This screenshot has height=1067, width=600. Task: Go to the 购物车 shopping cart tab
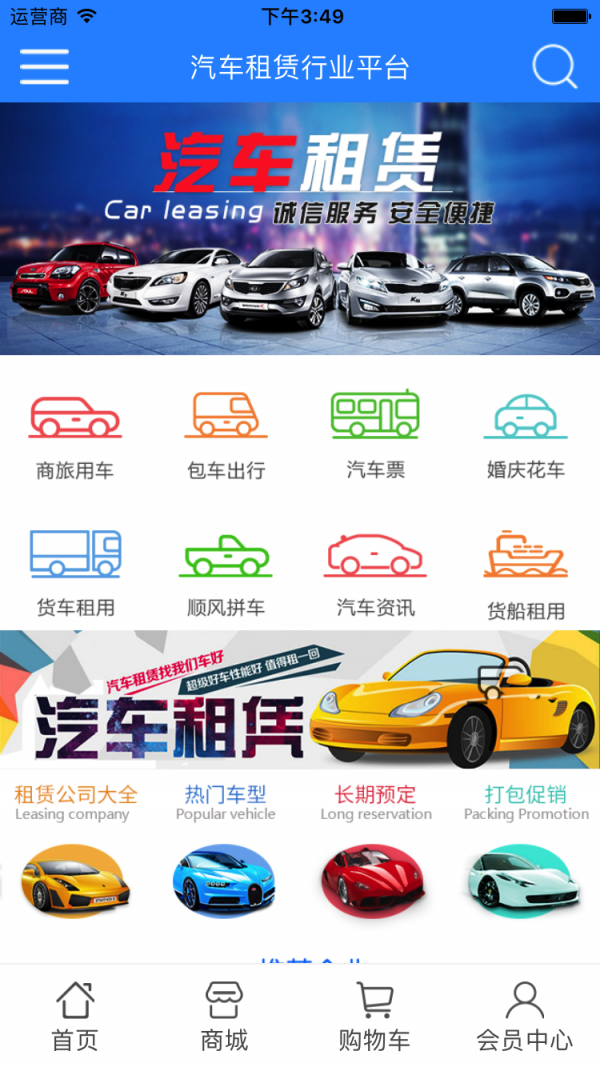click(x=374, y=1015)
